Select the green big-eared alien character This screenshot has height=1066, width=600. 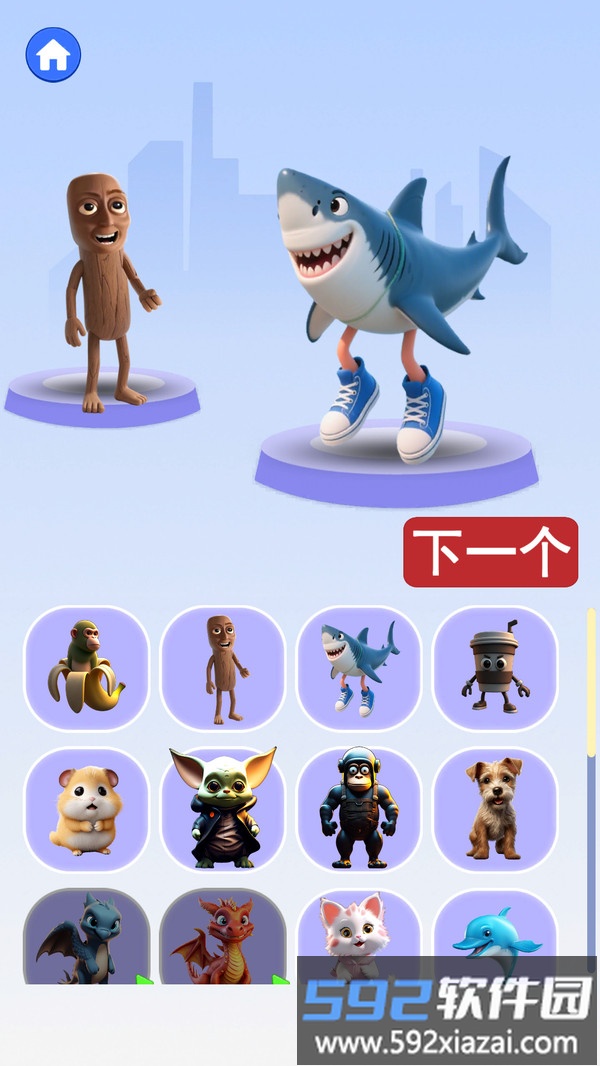pos(223,809)
